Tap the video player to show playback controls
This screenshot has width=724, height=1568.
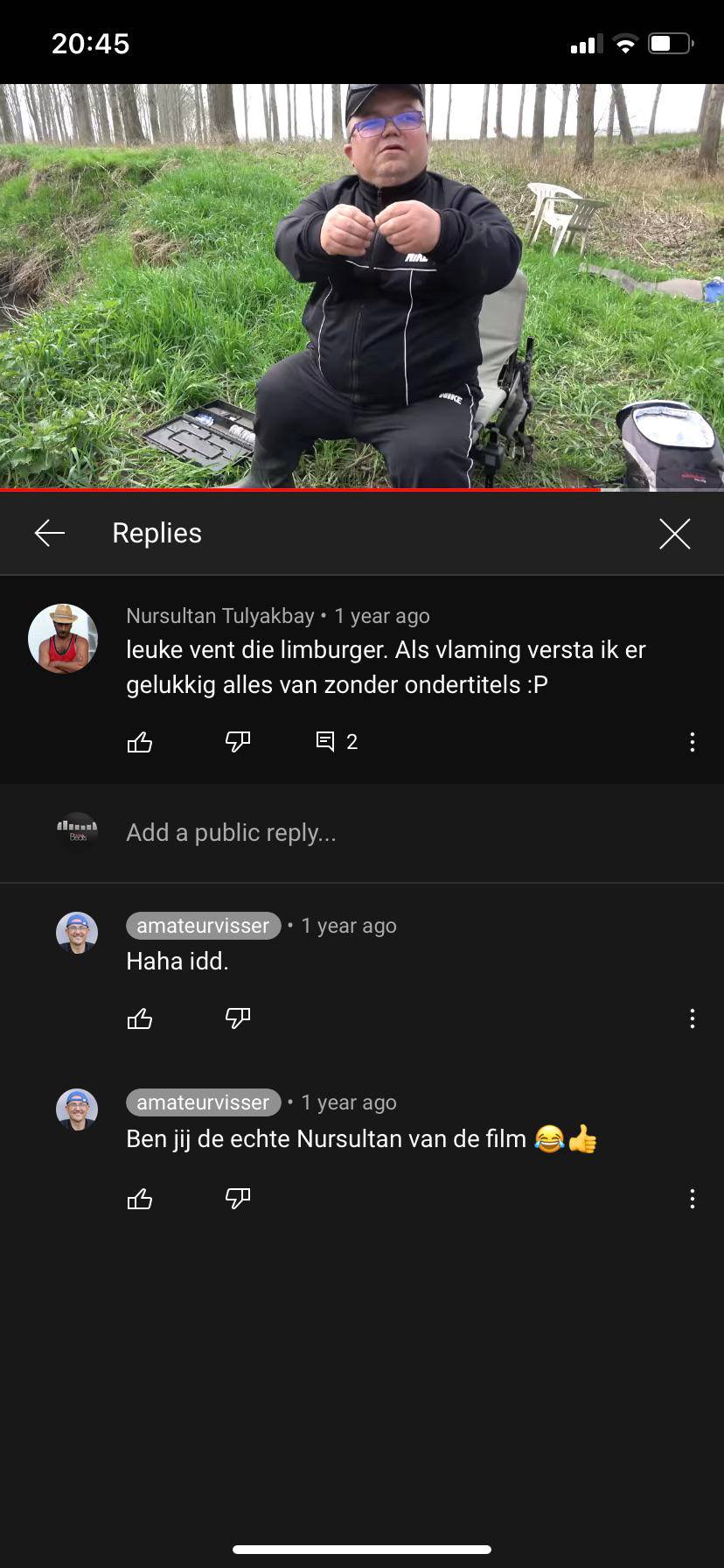(362, 280)
